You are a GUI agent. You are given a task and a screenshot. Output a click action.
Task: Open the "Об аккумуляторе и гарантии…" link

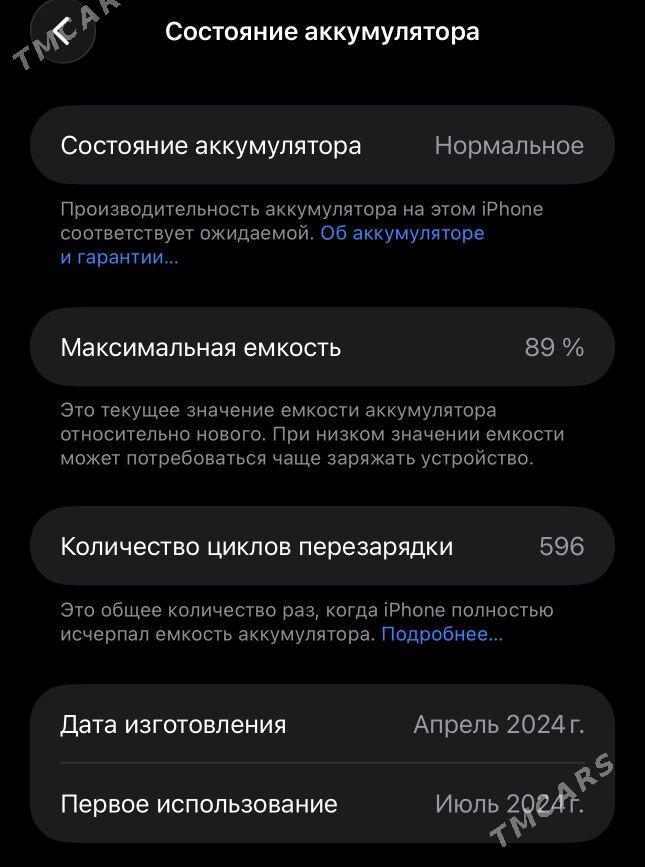point(402,233)
